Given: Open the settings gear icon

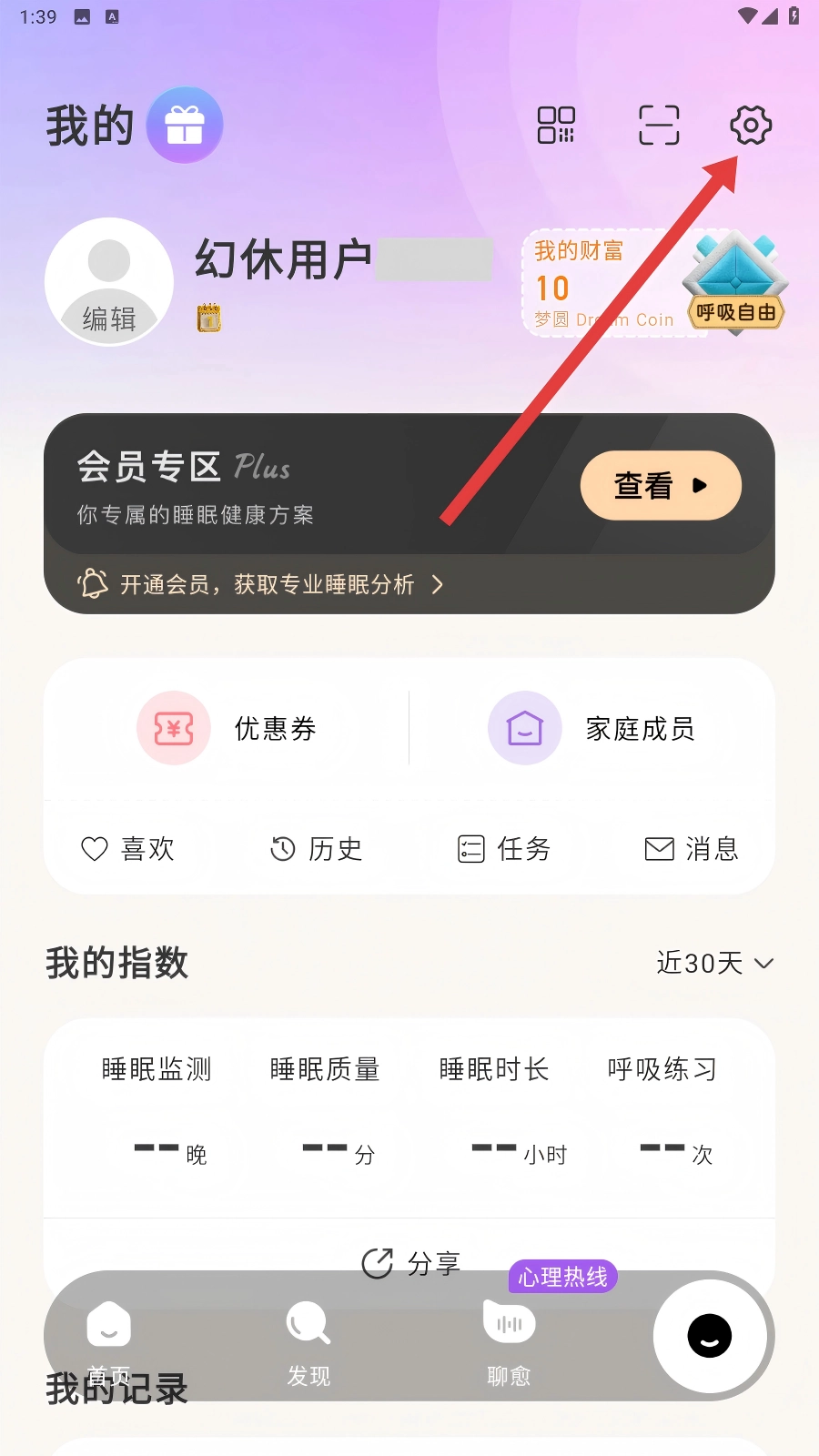Looking at the screenshot, I should pyautogui.click(x=751, y=125).
